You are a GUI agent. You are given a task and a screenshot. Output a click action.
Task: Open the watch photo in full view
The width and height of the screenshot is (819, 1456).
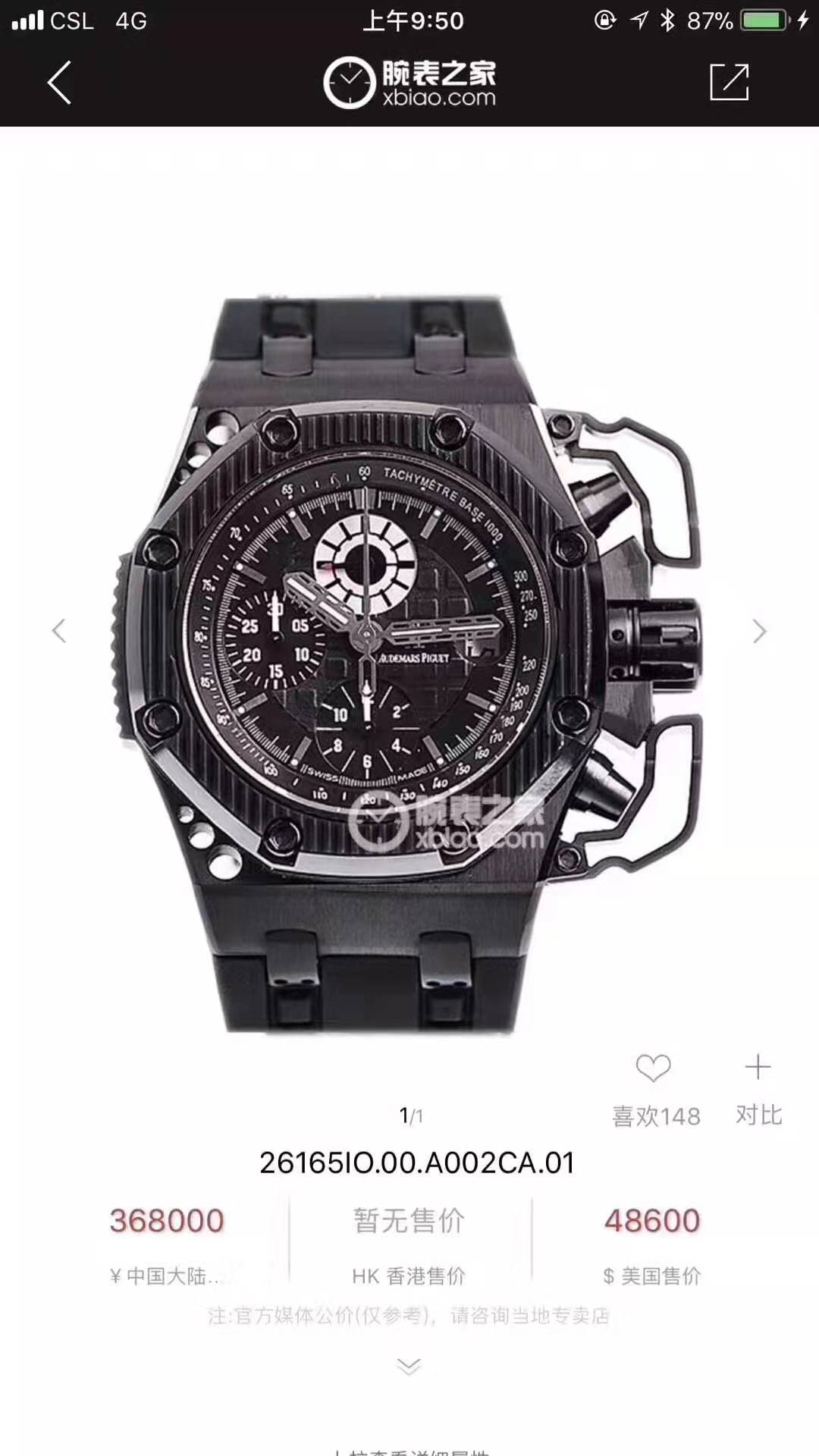point(409,660)
